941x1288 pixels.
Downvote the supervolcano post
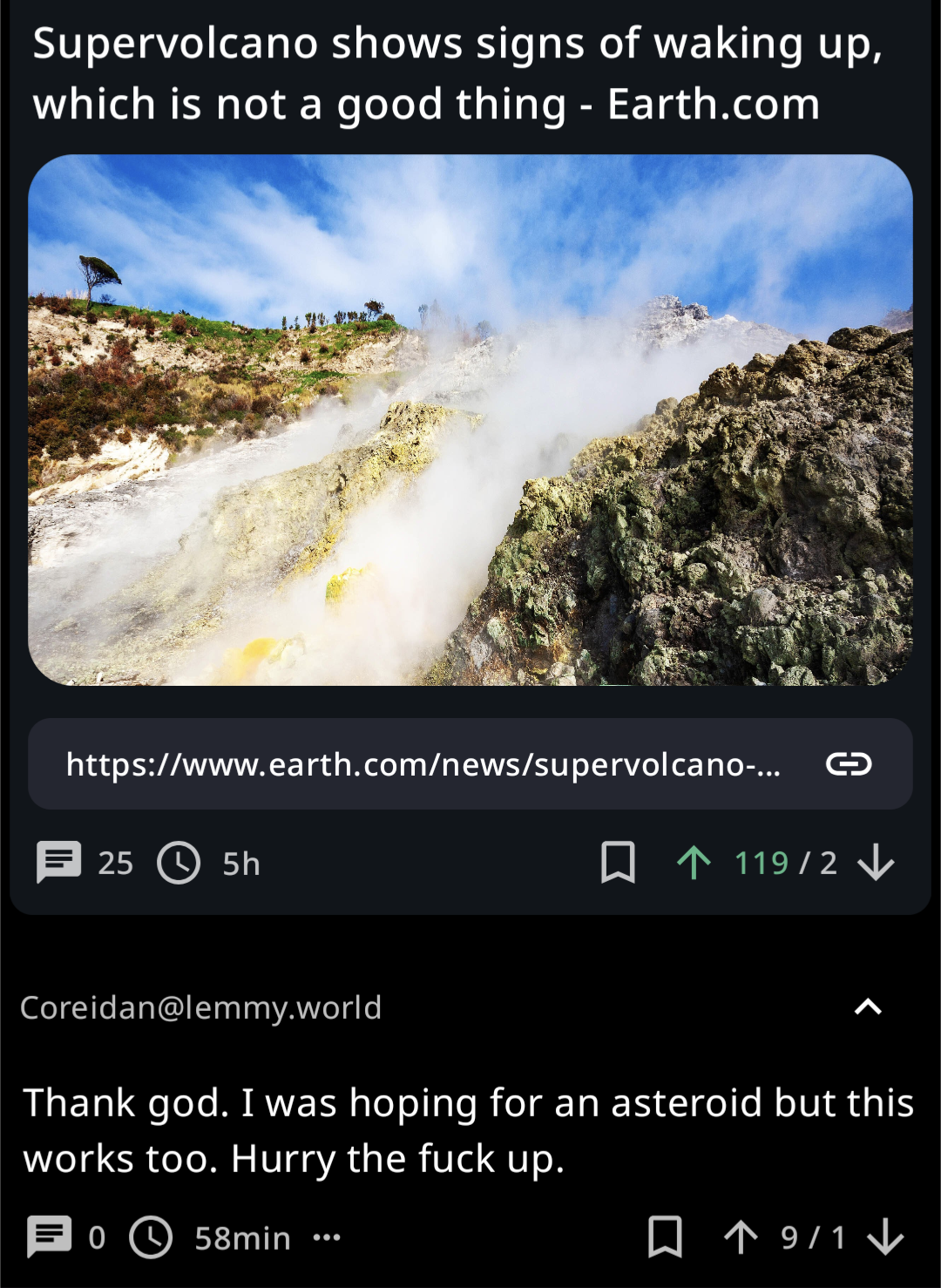coord(876,863)
